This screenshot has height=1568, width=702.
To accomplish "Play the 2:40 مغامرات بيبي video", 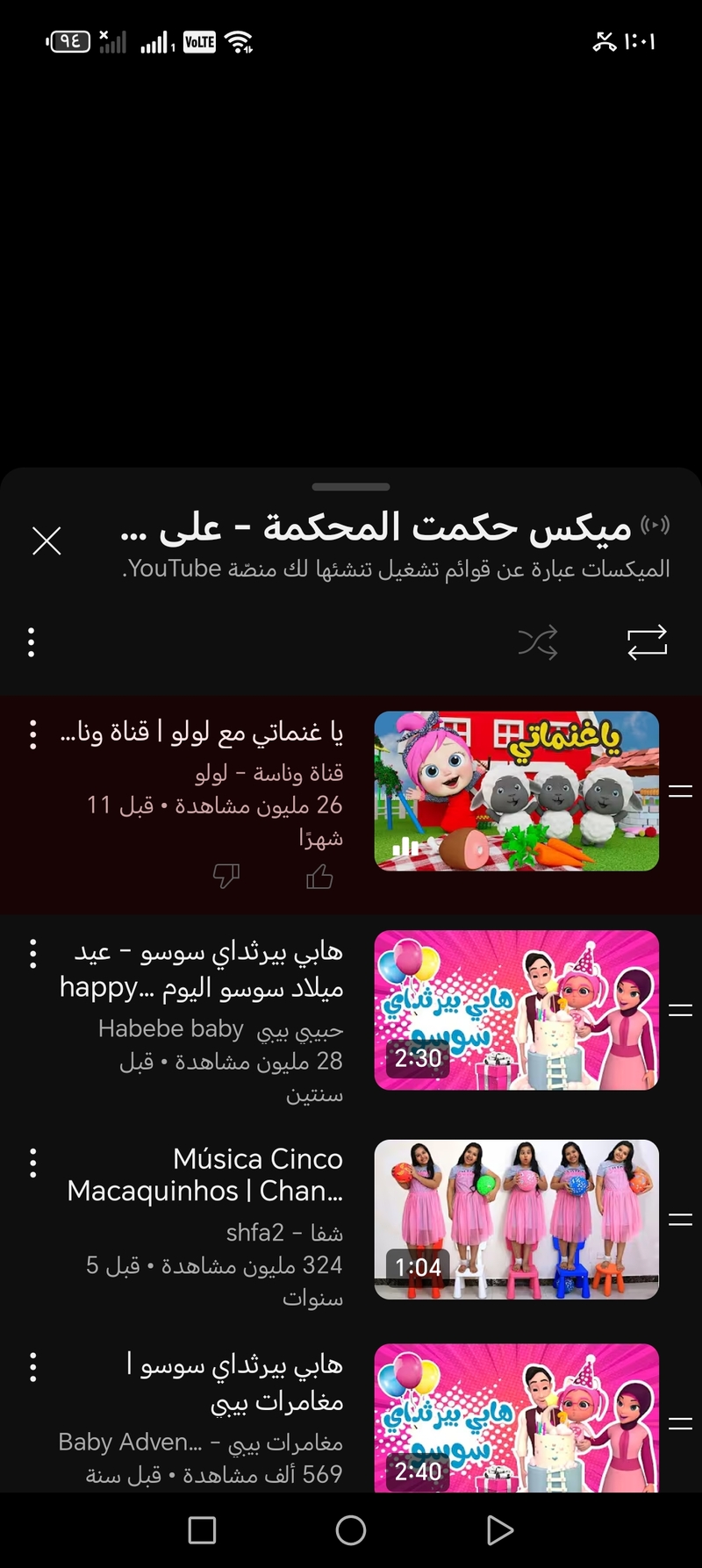I will (516, 1417).
